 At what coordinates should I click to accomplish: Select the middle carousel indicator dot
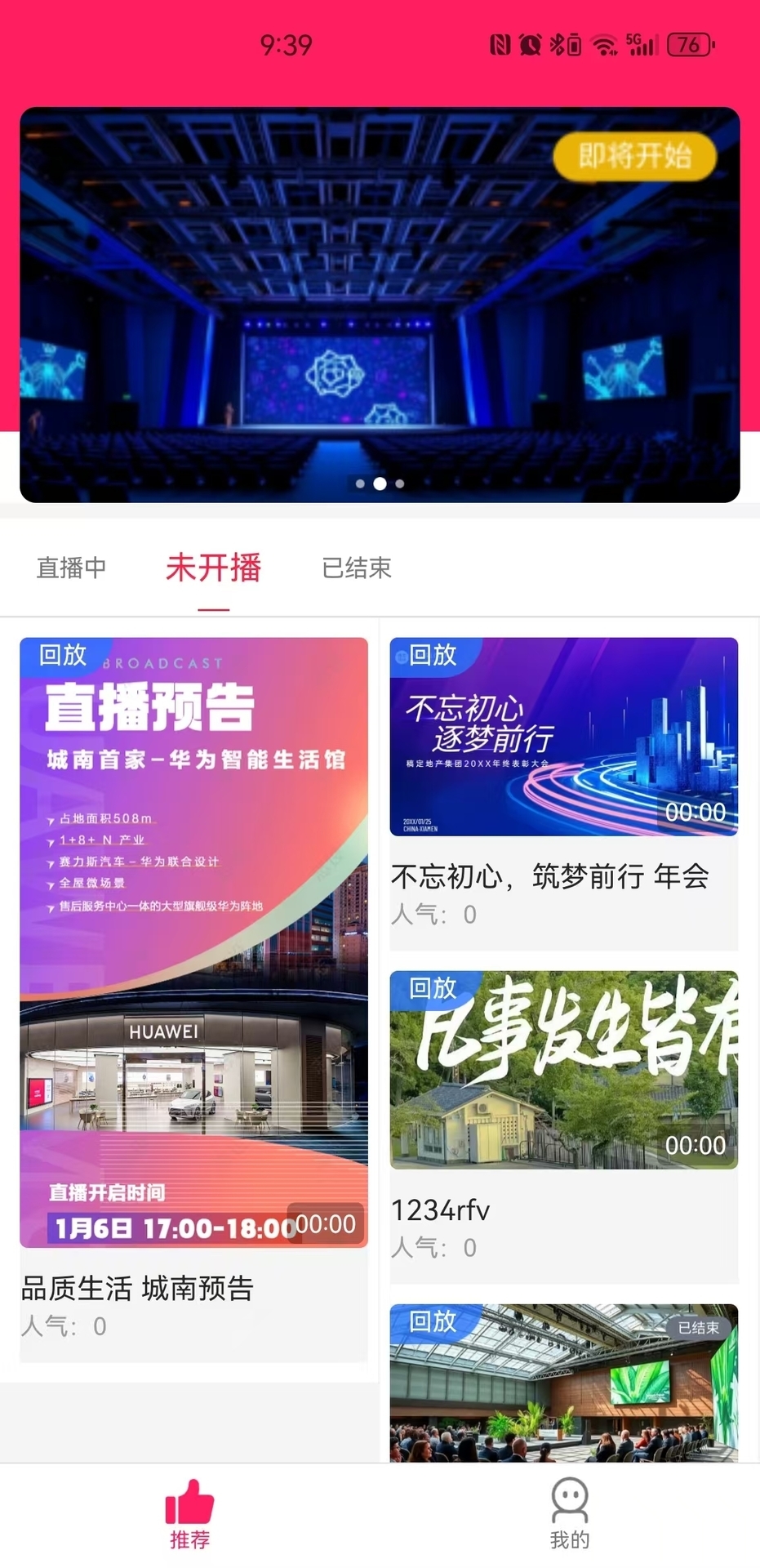380,483
